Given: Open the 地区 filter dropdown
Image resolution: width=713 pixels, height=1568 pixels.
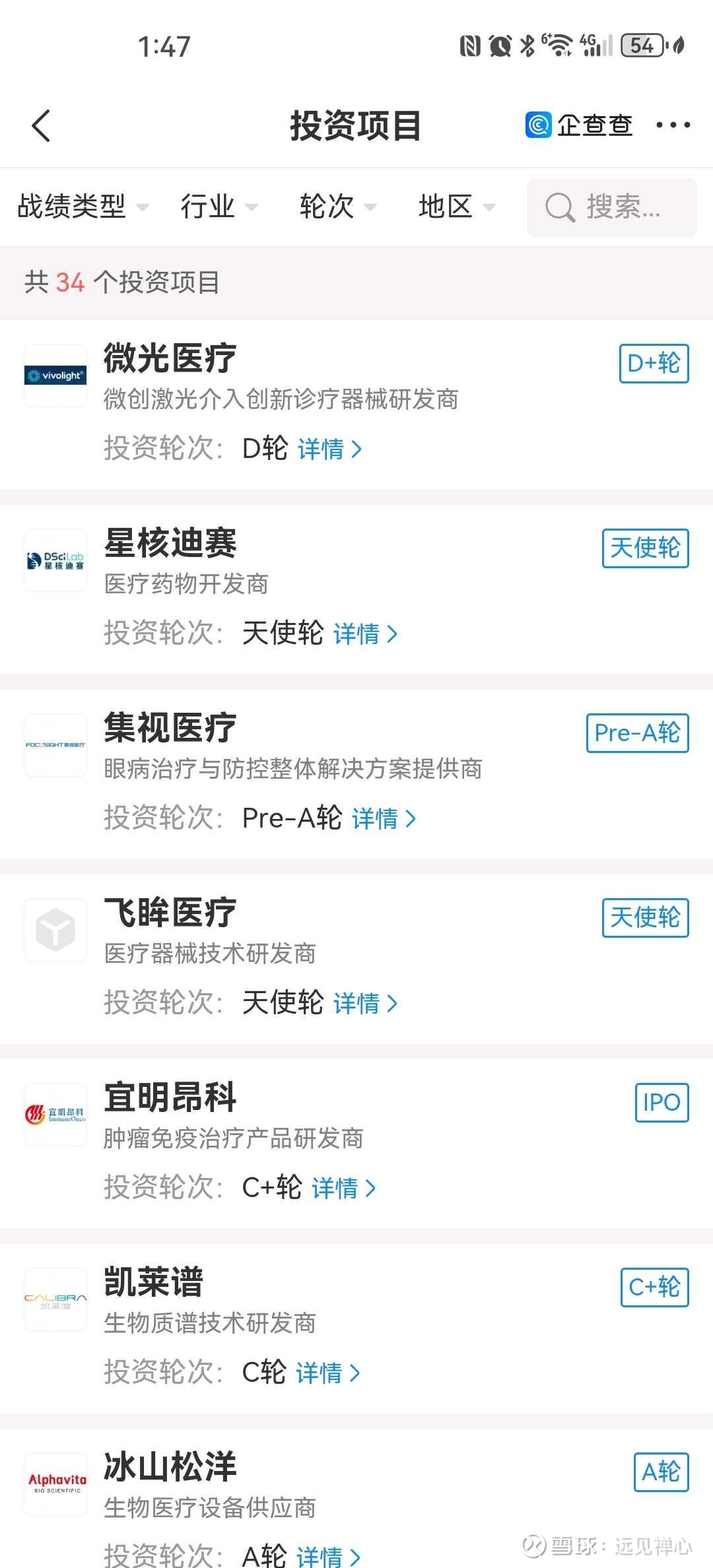Looking at the screenshot, I should pos(456,207).
